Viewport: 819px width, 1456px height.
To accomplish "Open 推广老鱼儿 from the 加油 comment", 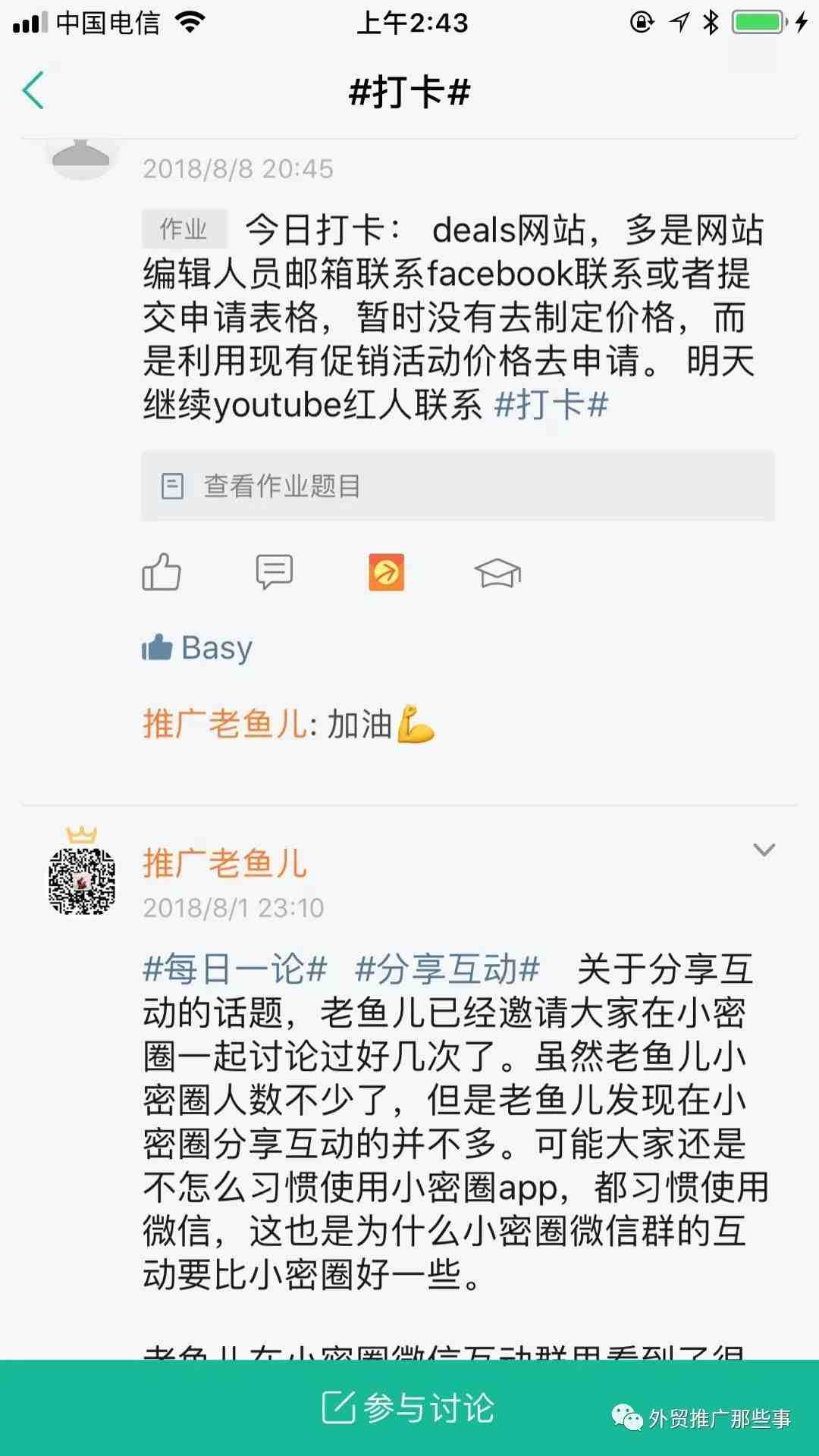I will 224,724.
